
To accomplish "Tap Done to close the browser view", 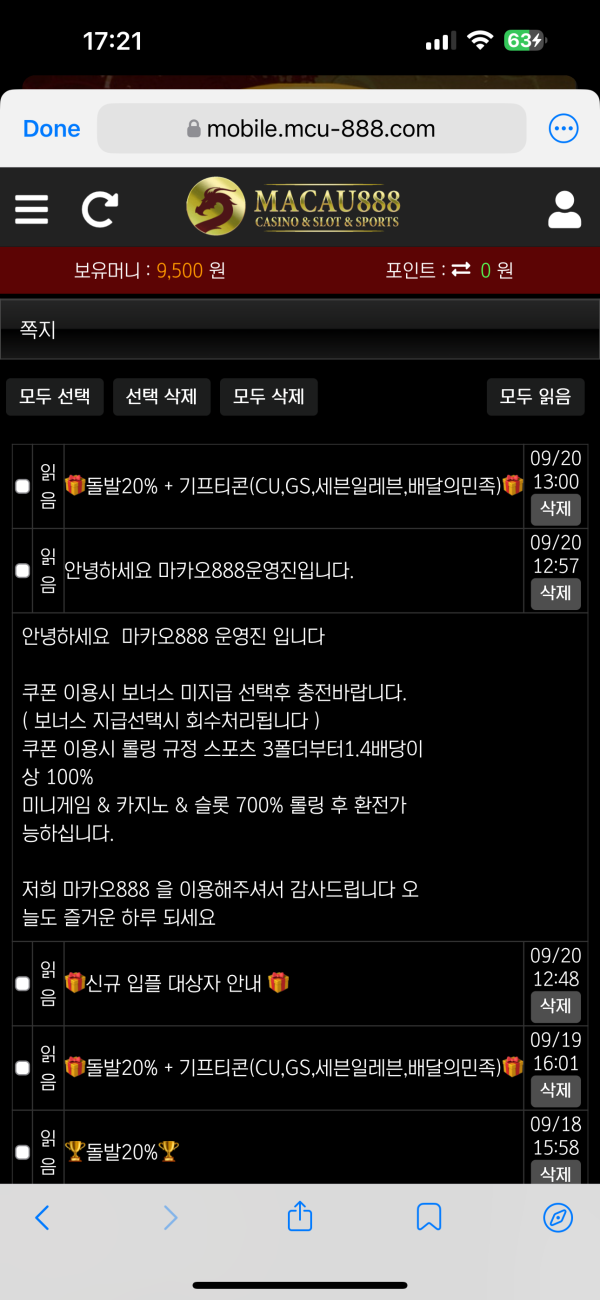I will tap(51, 129).
